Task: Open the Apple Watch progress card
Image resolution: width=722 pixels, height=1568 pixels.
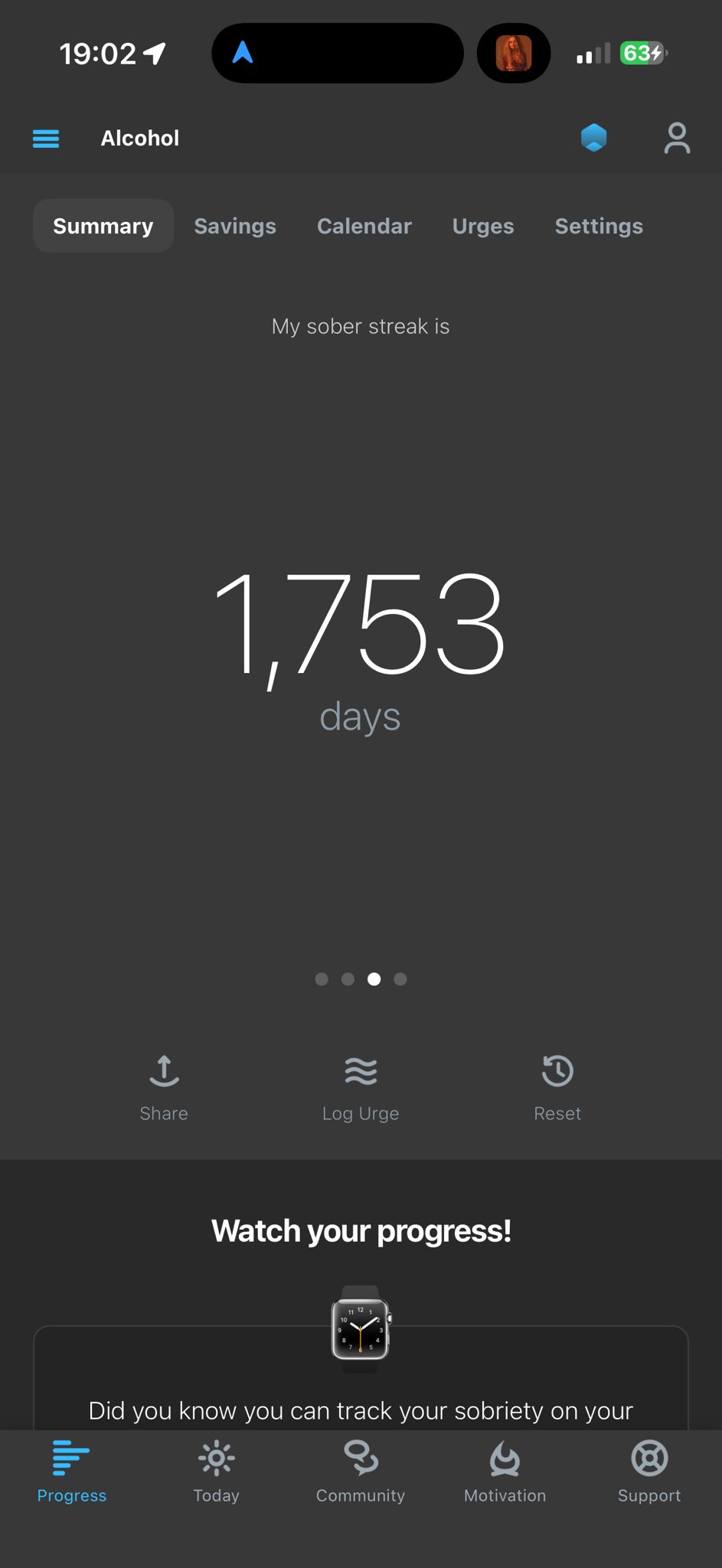Action: tap(361, 1378)
